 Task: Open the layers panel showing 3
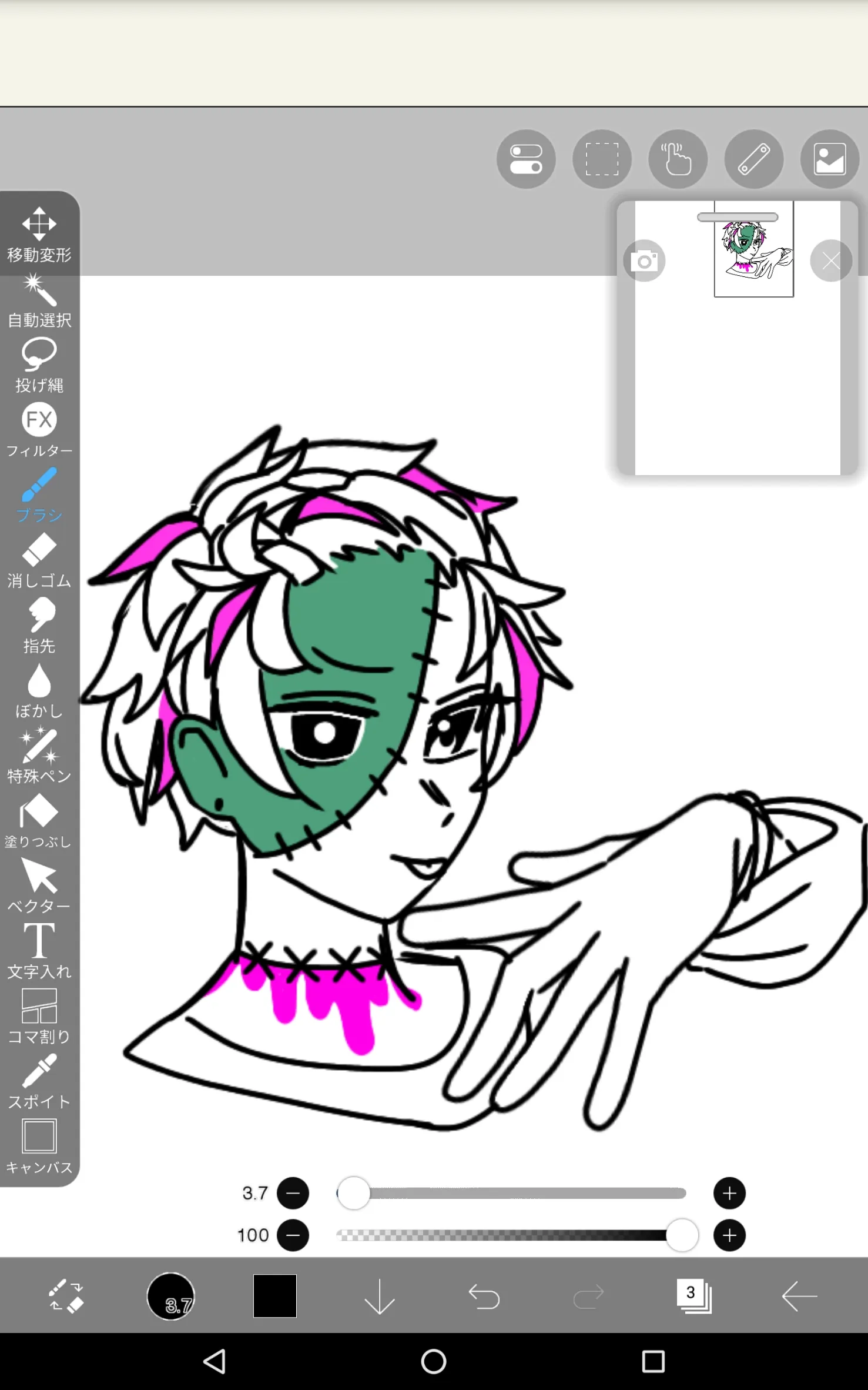coord(694,1296)
